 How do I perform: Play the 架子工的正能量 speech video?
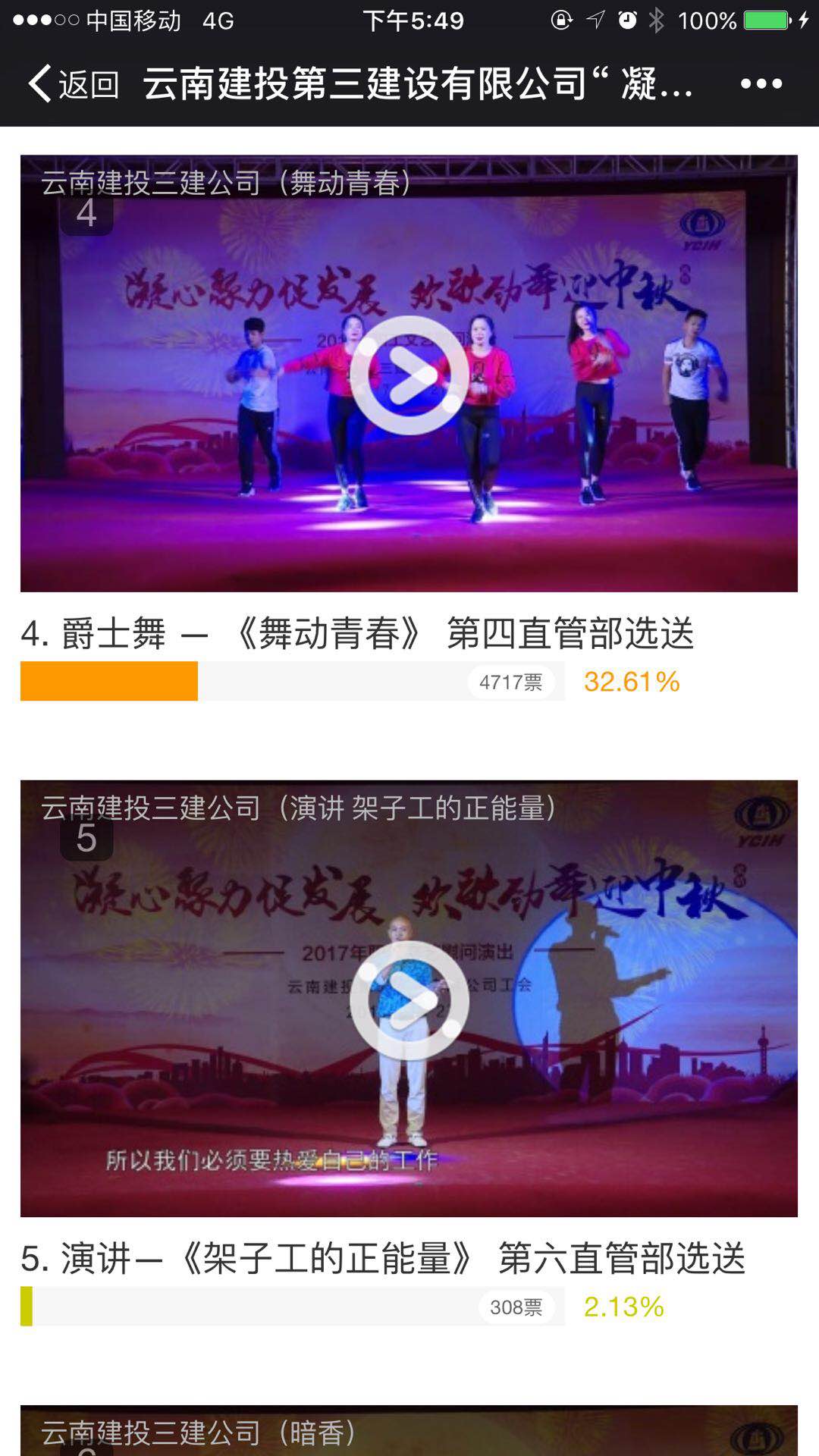coord(409,1000)
